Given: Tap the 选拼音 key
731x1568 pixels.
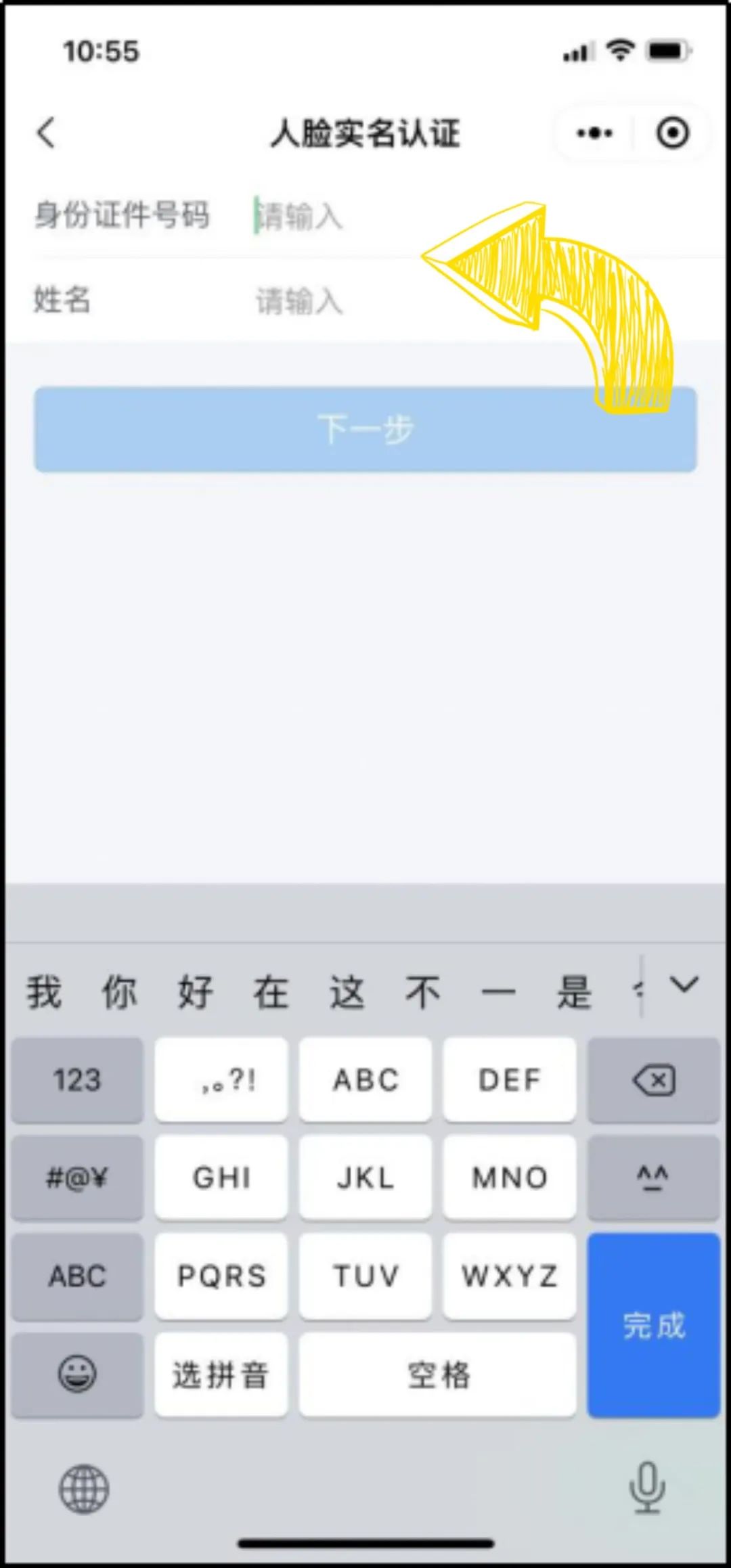Looking at the screenshot, I should coord(221,1375).
